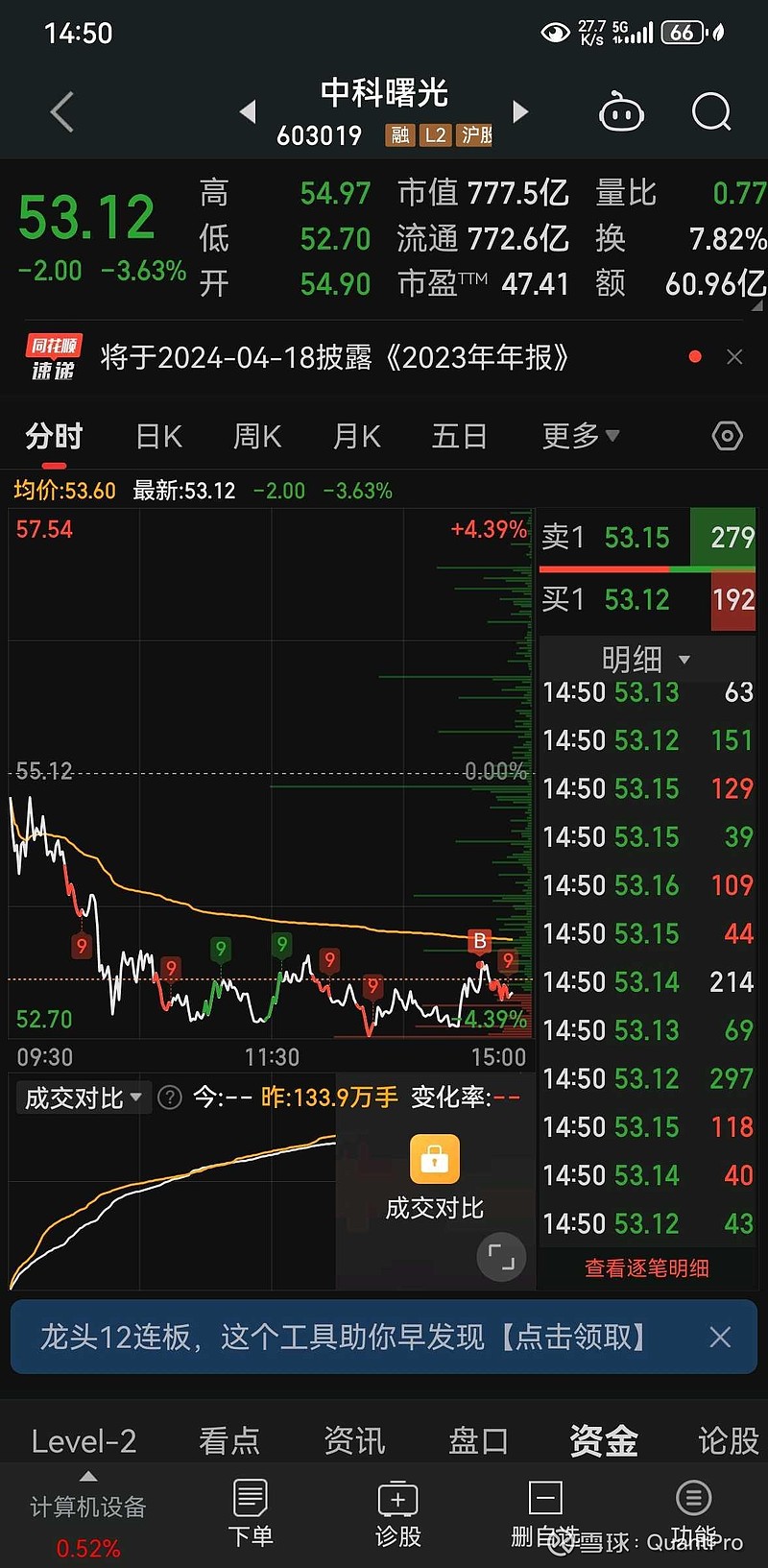Switch to the next stock with right triangle
The image size is (768, 1568).
(520, 112)
